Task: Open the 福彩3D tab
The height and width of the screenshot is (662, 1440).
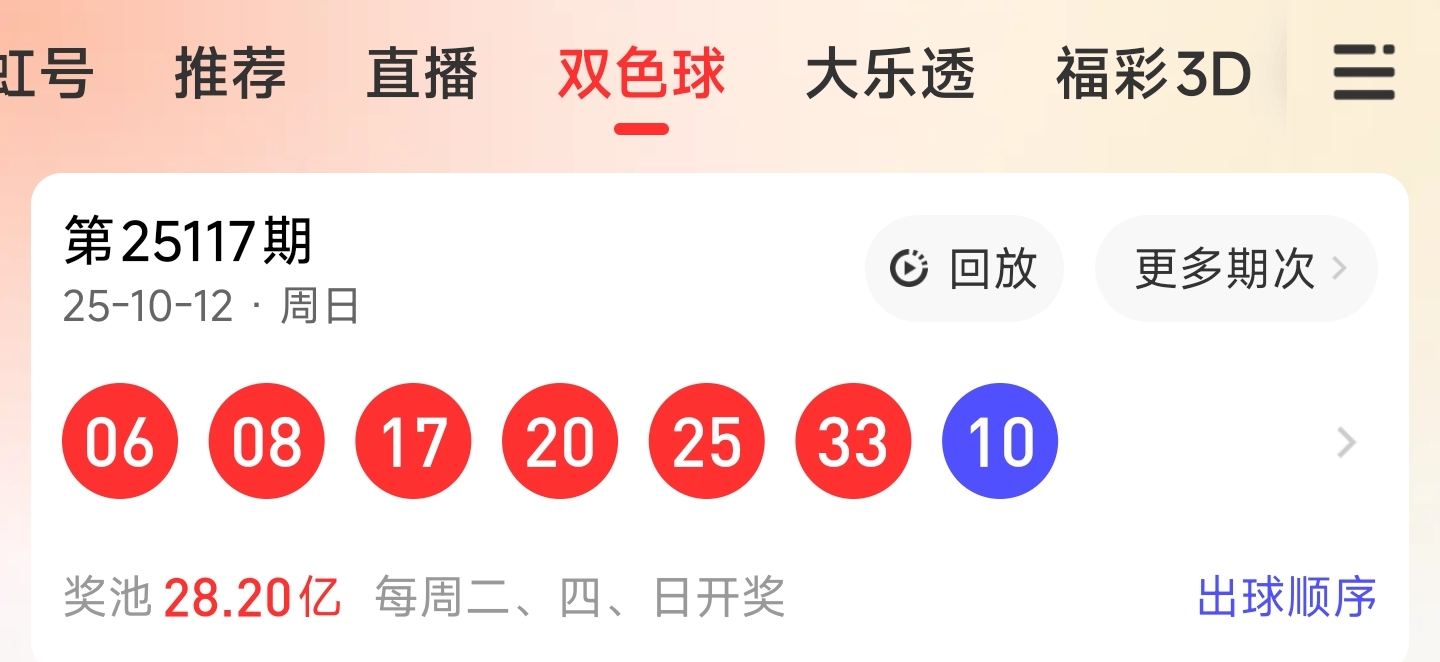Action: click(x=1153, y=74)
